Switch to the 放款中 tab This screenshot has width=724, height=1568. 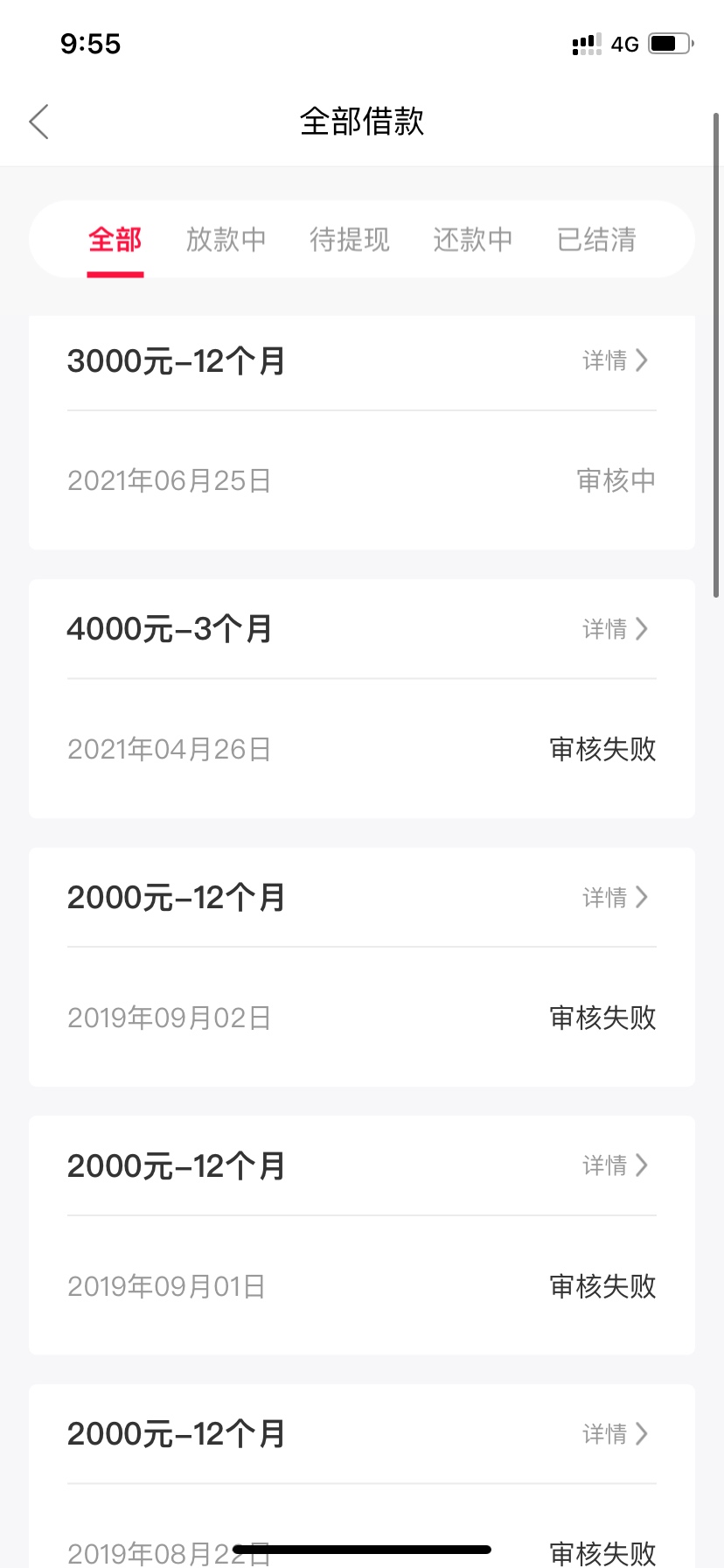pos(226,239)
